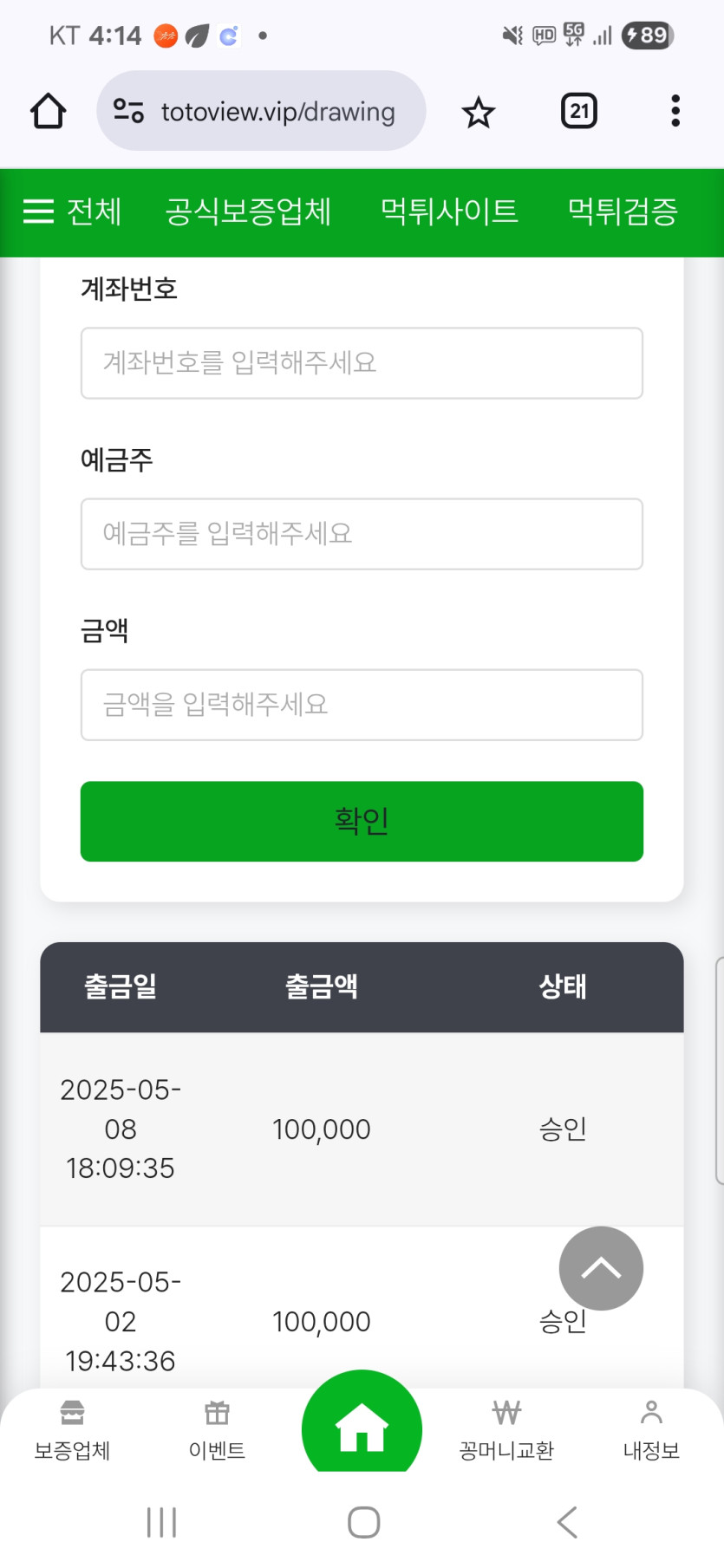Tap the scroll-to-top arrow button
The image size is (724, 1568).
tap(601, 1269)
